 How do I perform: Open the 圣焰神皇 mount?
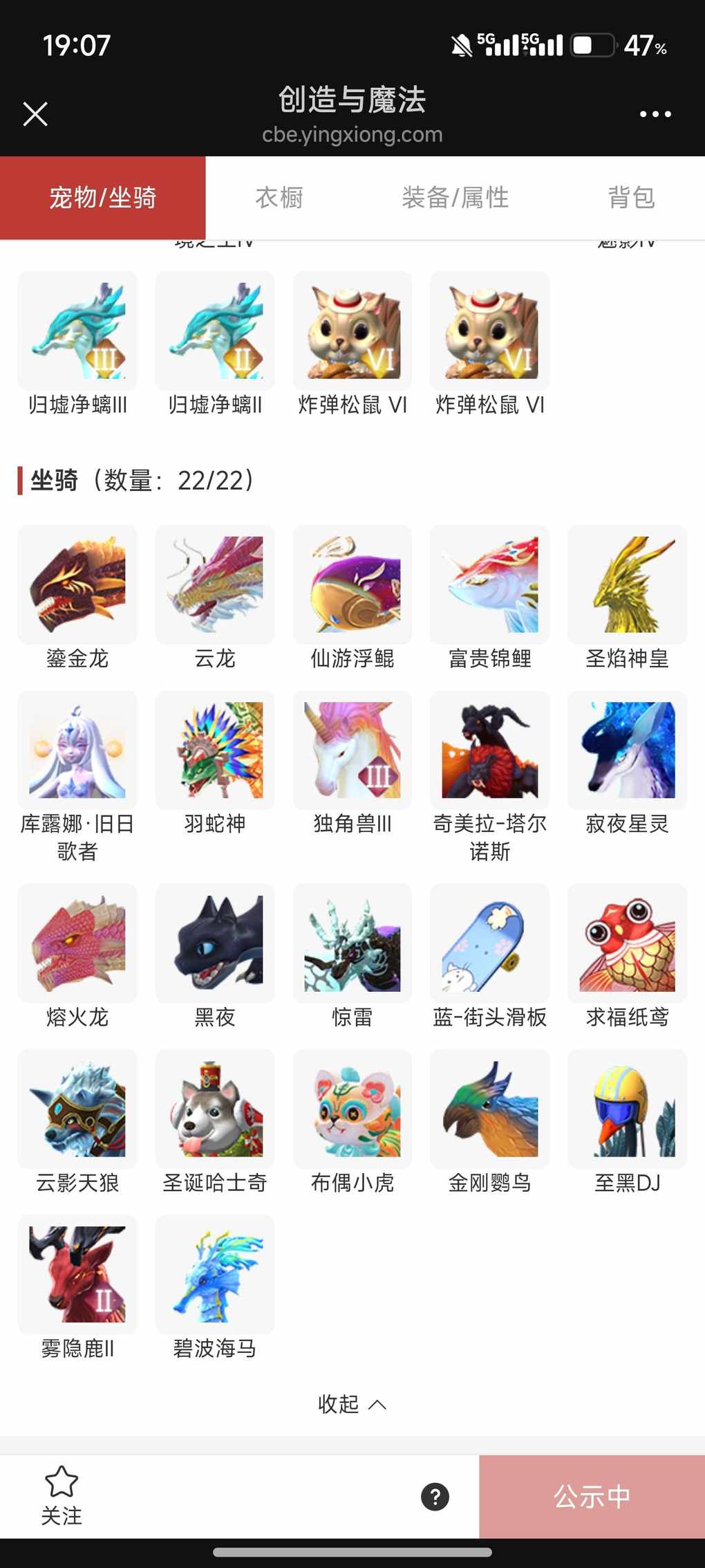(x=627, y=584)
